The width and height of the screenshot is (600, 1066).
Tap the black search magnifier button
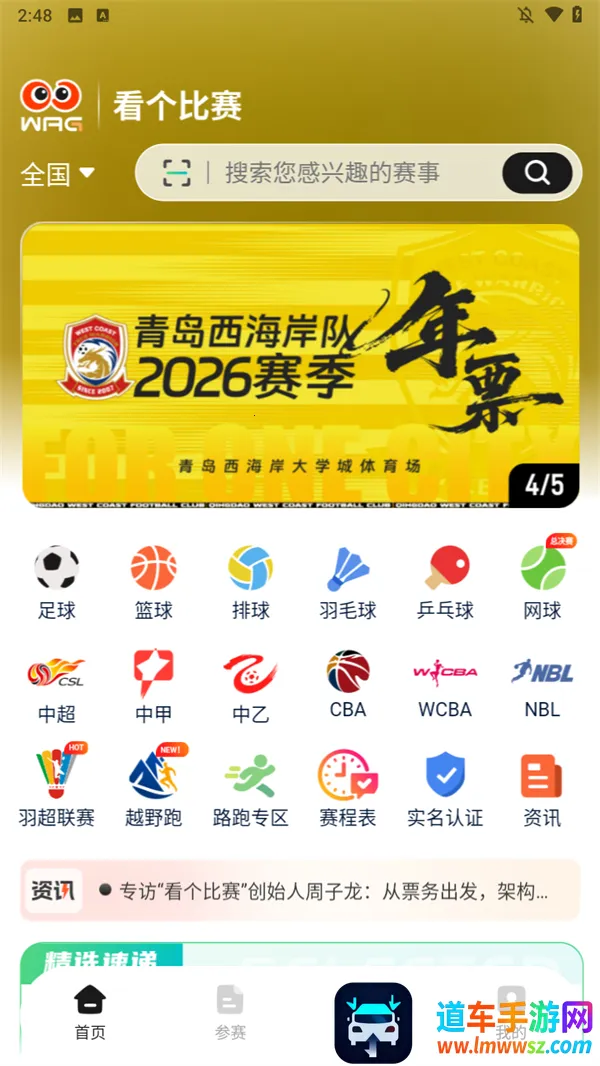[x=537, y=173]
